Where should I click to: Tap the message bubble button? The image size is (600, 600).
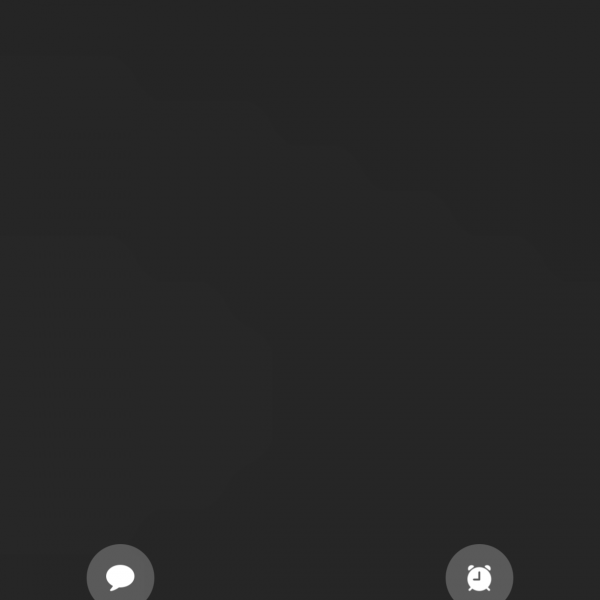(x=120, y=577)
